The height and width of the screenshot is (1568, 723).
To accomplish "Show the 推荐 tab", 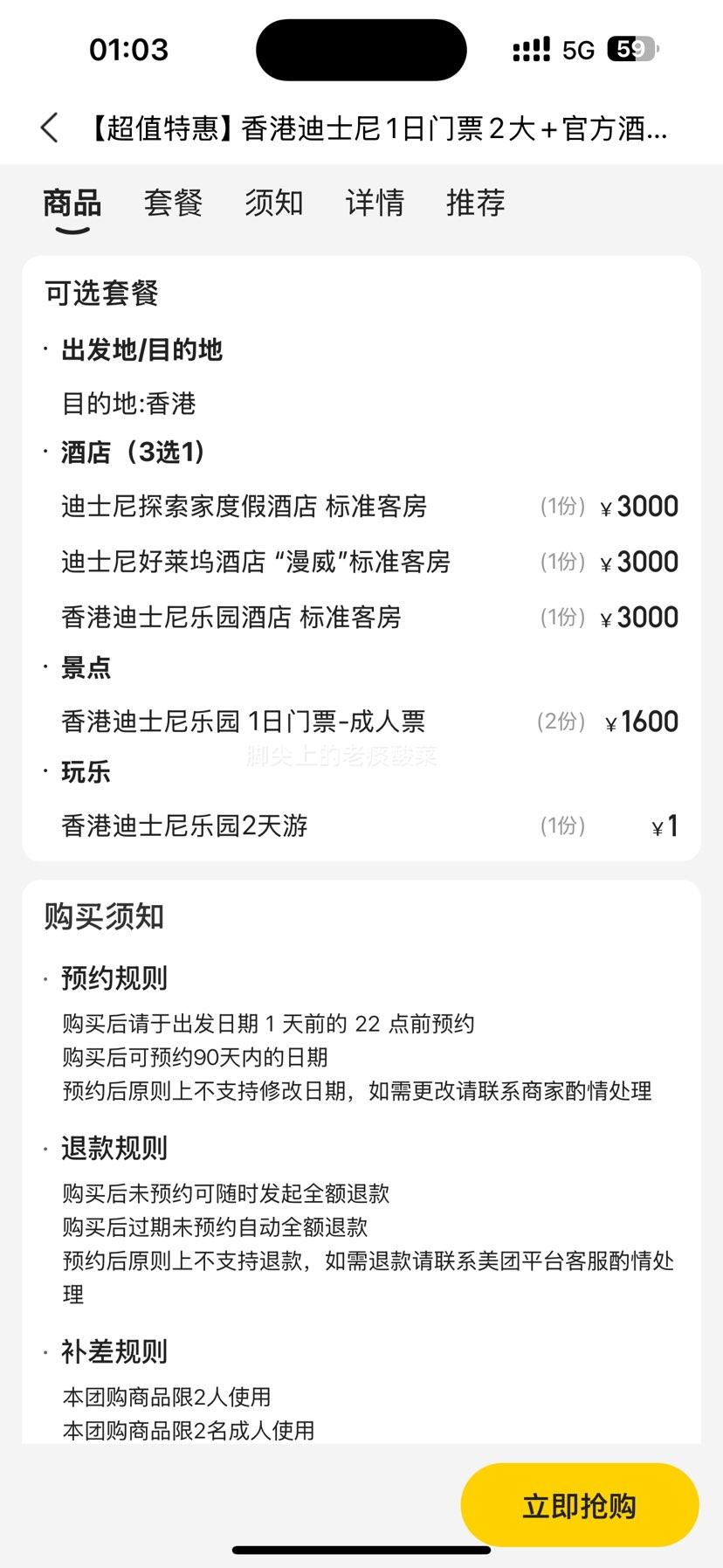I will pos(475,204).
